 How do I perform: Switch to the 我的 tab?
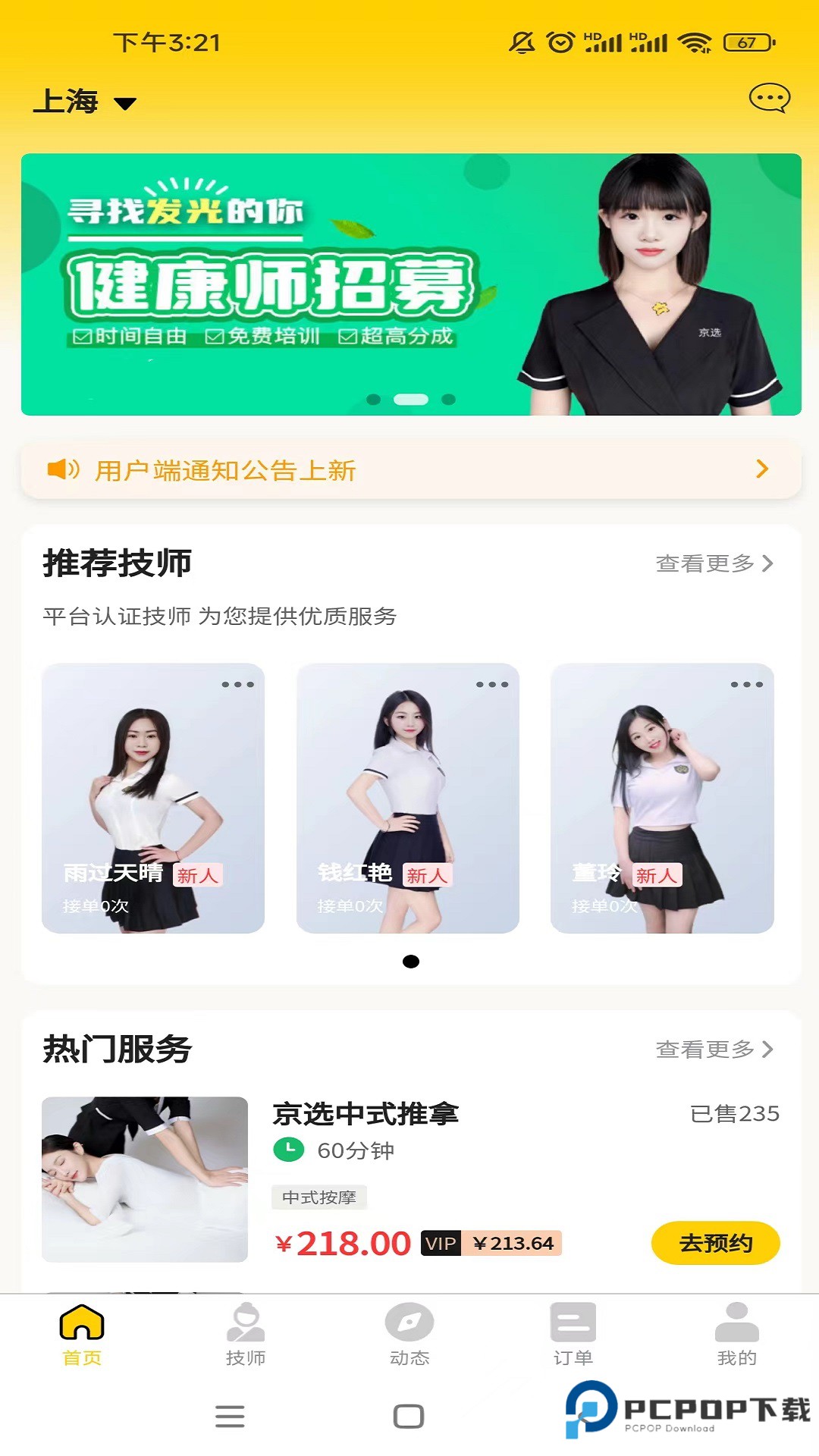tap(736, 1335)
